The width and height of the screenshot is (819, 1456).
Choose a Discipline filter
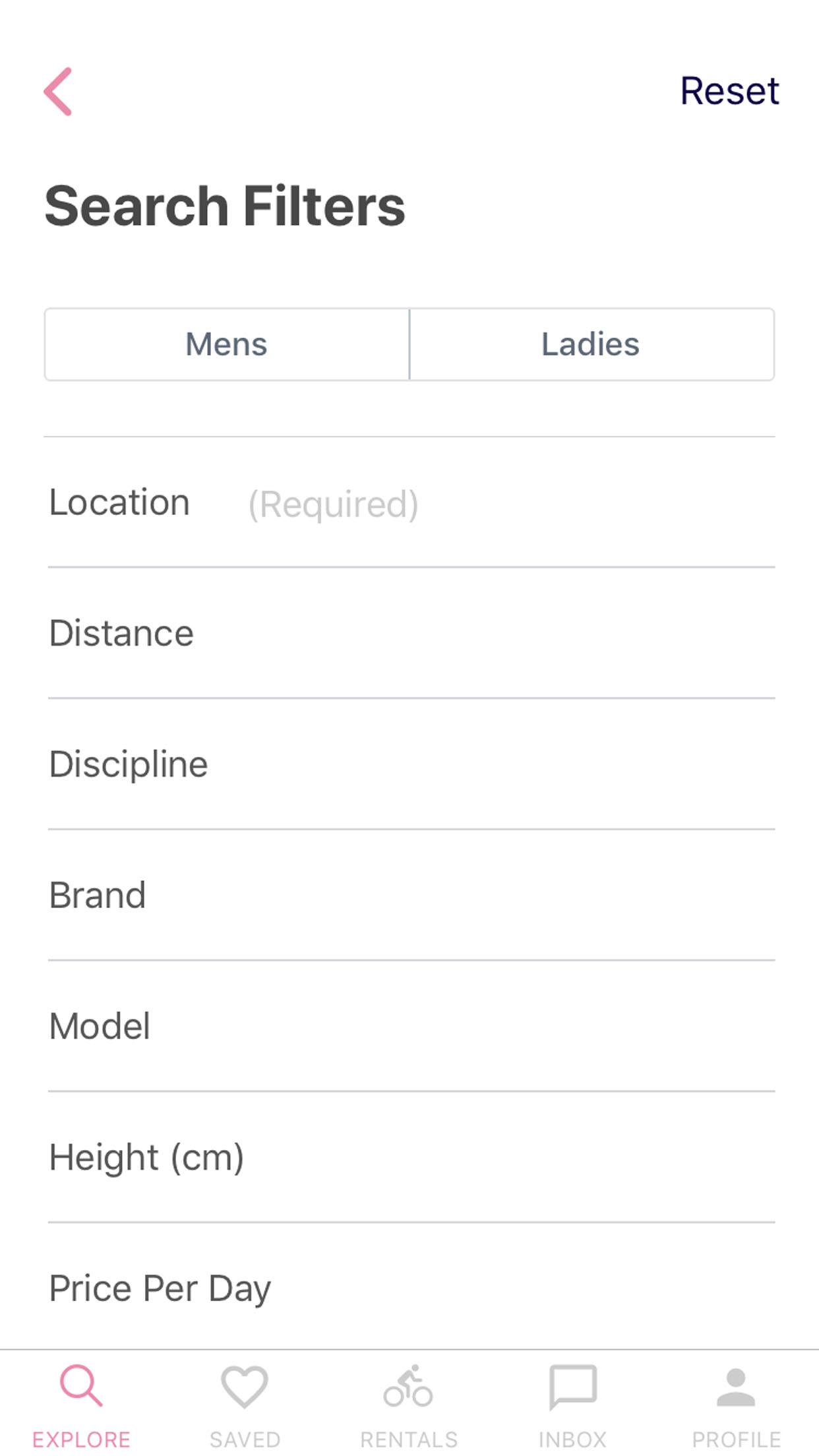point(409,765)
